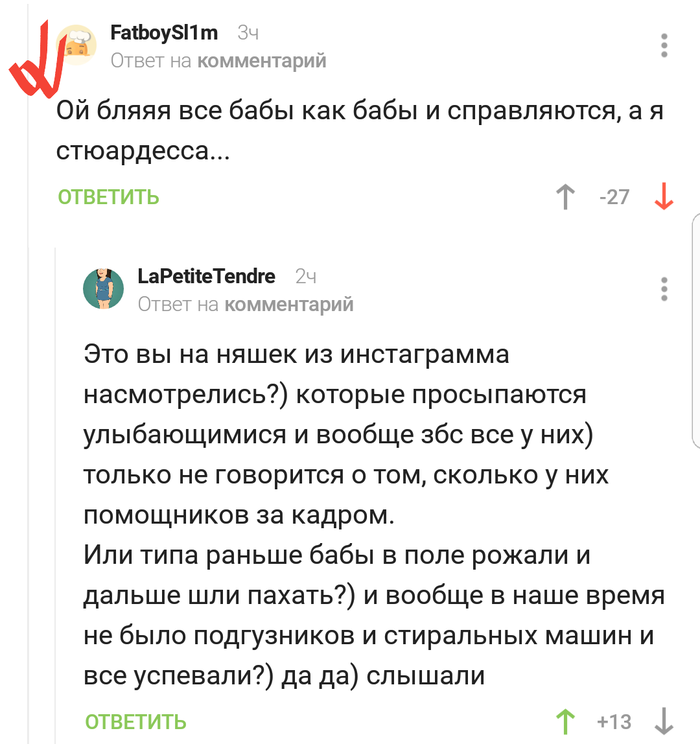This screenshot has height=744, width=700.
Task: Reply to LaPetiteTendre's comment
Action: pos(136,721)
